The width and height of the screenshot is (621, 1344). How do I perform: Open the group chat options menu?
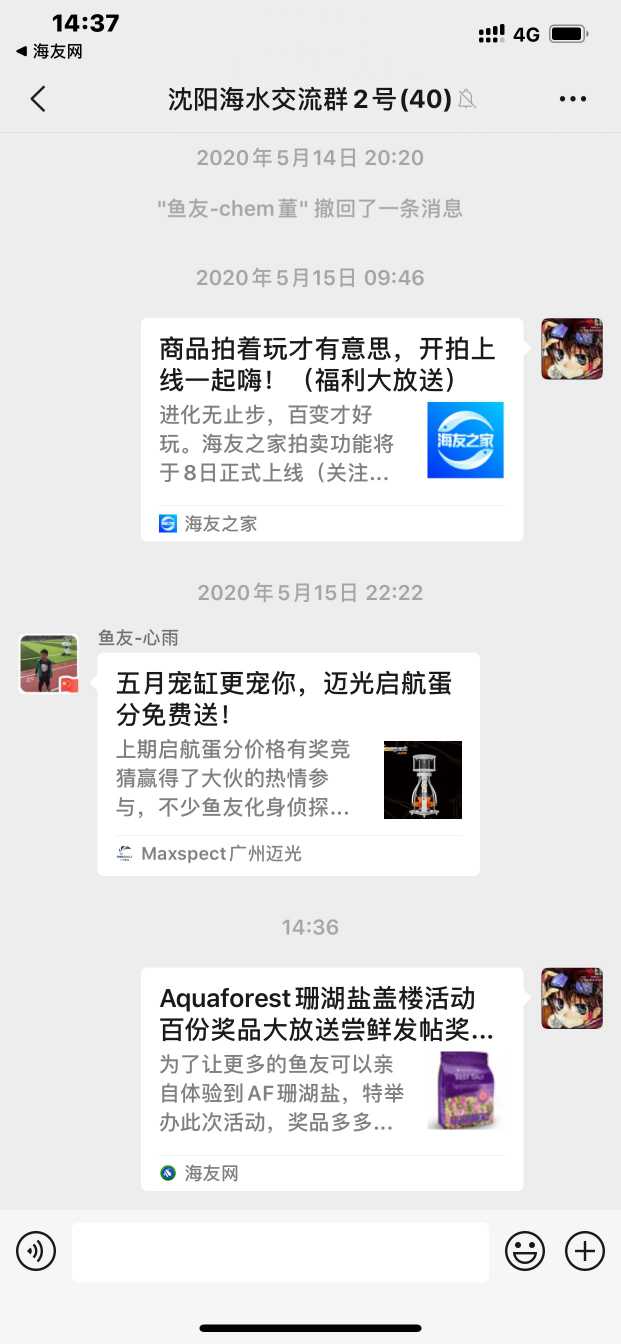(x=573, y=99)
